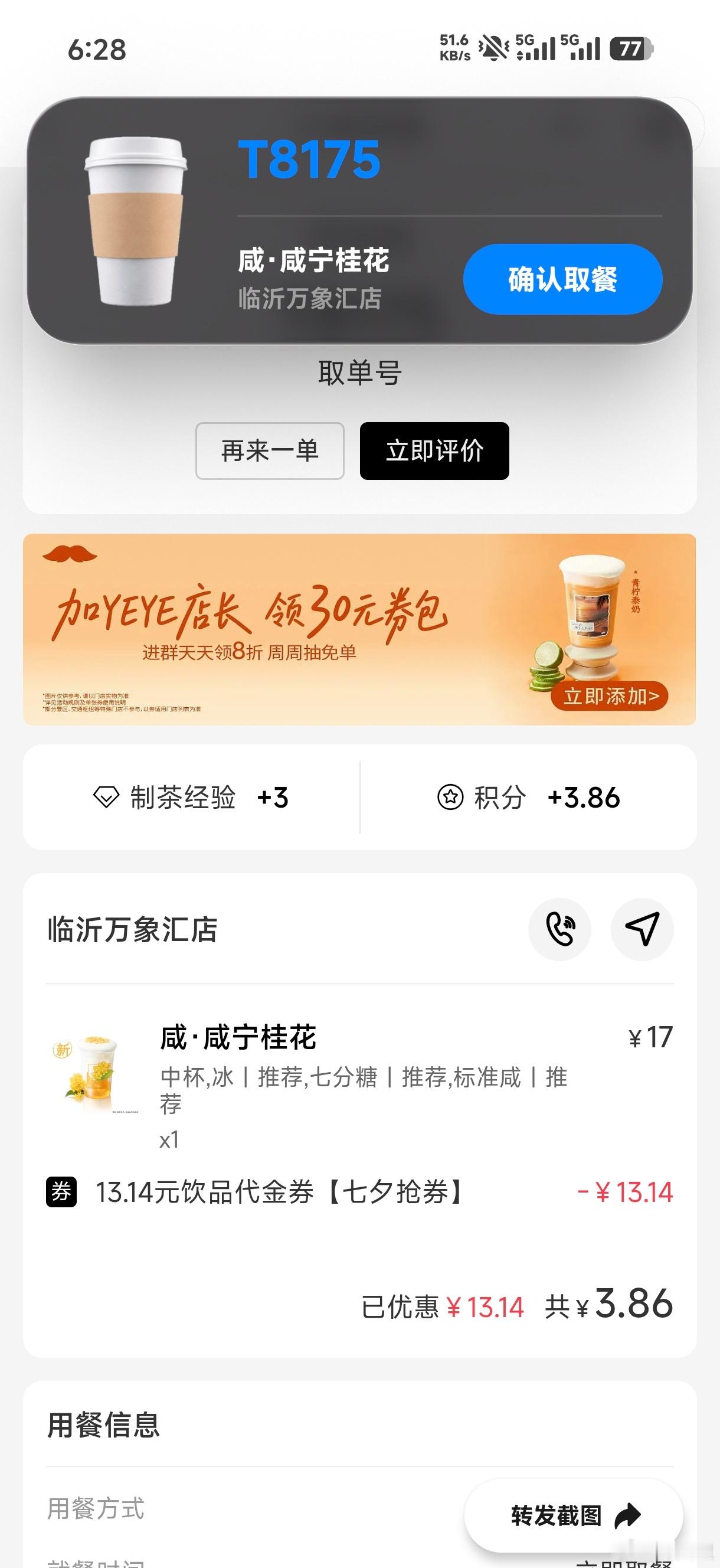Open the 加YEYE店长 30元券包 banner
Viewport: 720px width, 1568px height.
359,629
